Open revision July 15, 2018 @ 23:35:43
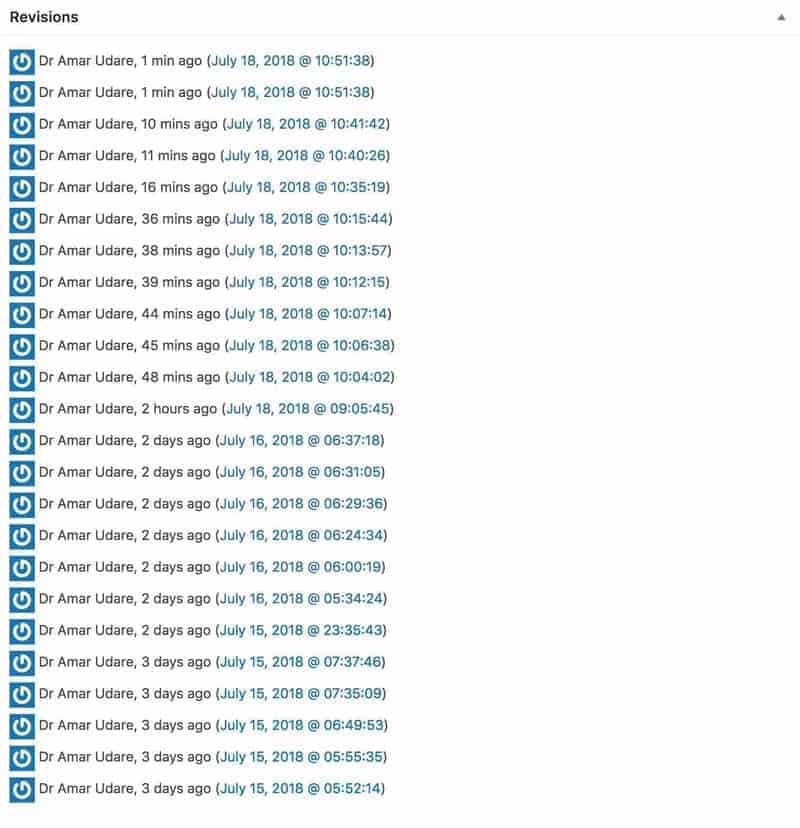Image resolution: width=800 pixels, height=828 pixels. tap(301, 630)
